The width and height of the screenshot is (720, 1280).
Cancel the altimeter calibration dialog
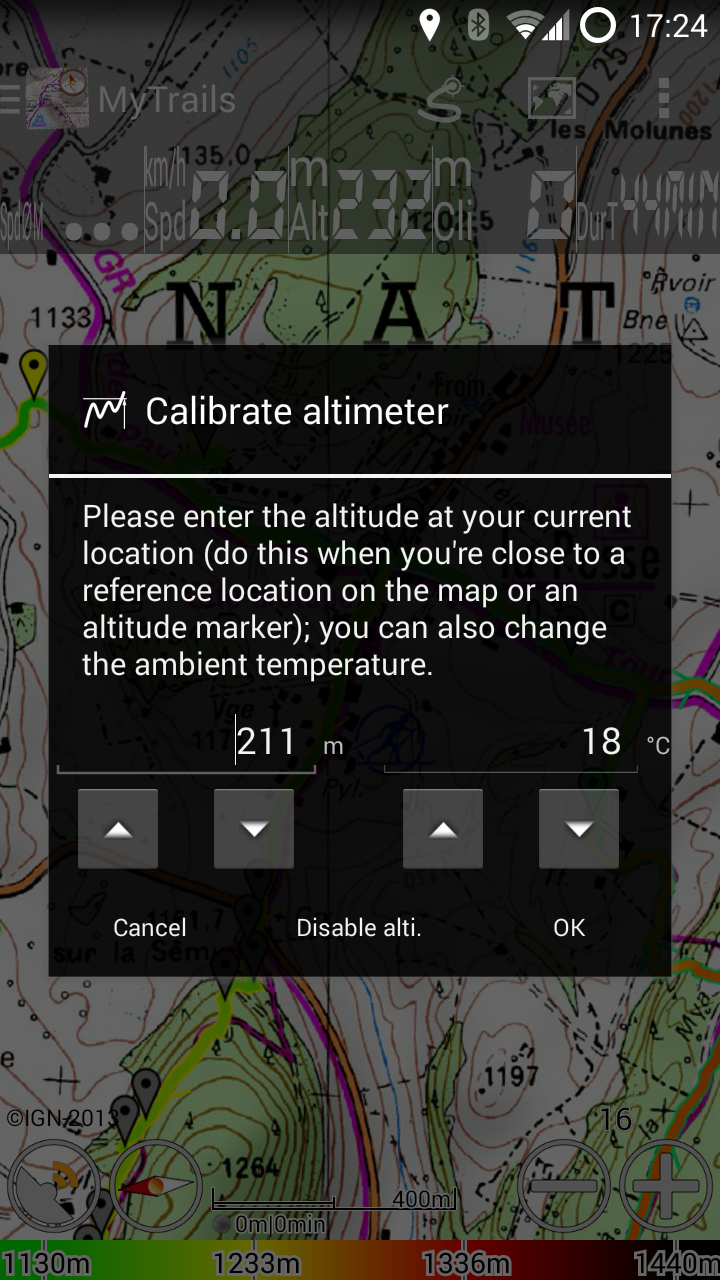(x=150, y=928)
